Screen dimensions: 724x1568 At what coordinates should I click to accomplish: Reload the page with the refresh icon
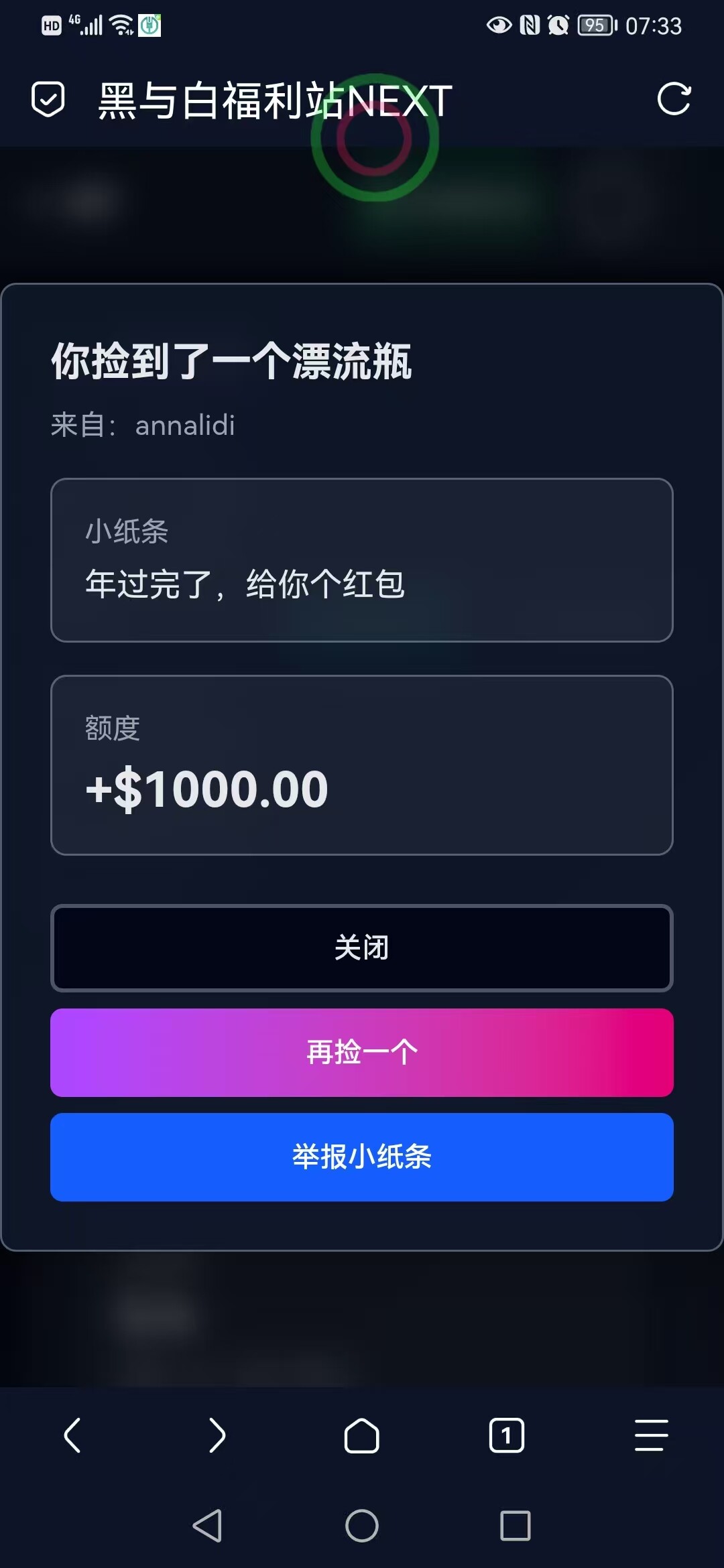tap(674, 99)
